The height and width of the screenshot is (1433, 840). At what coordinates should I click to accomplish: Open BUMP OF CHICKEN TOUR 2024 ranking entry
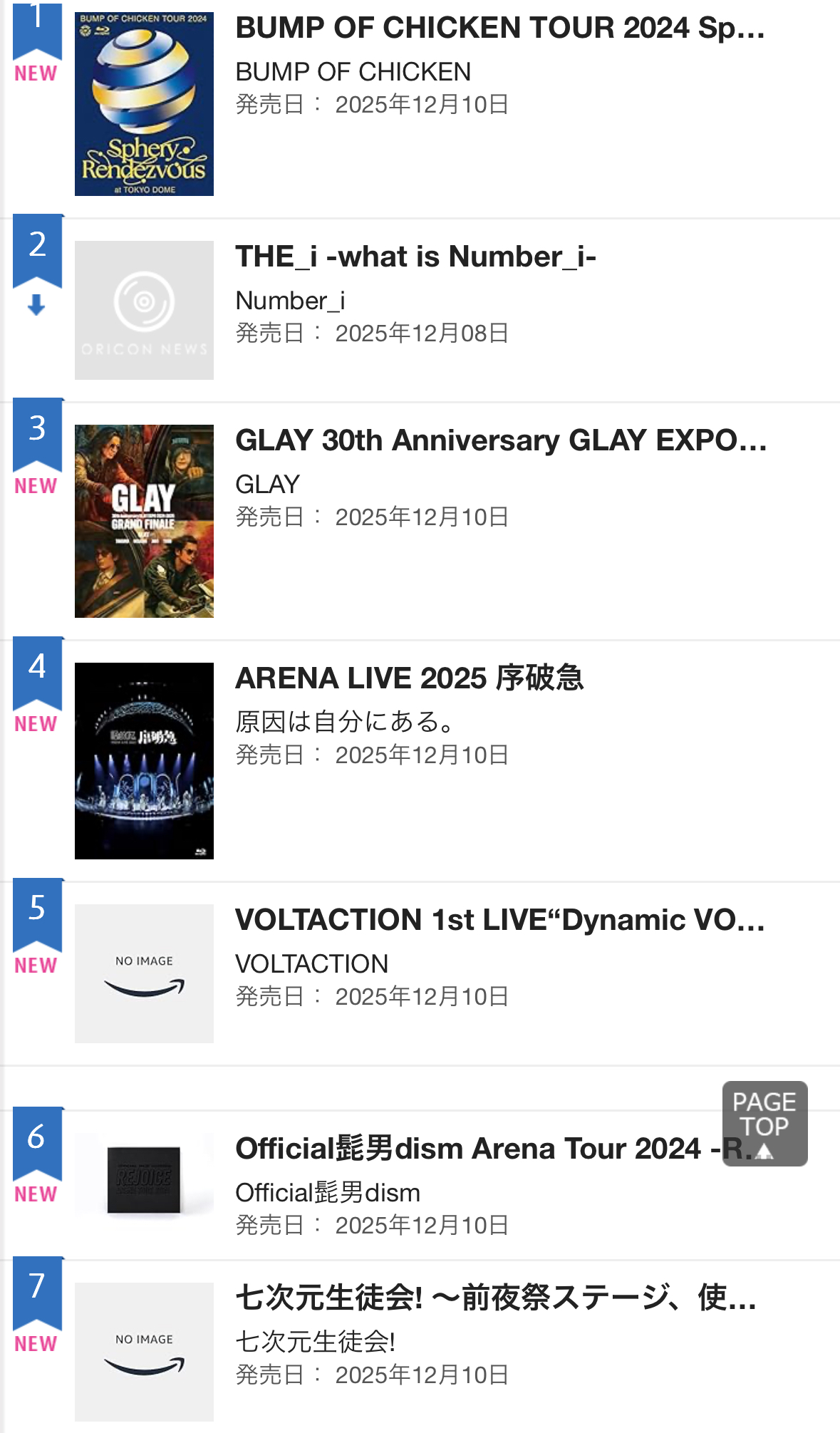pyautogui.click(x=499, y=29)
